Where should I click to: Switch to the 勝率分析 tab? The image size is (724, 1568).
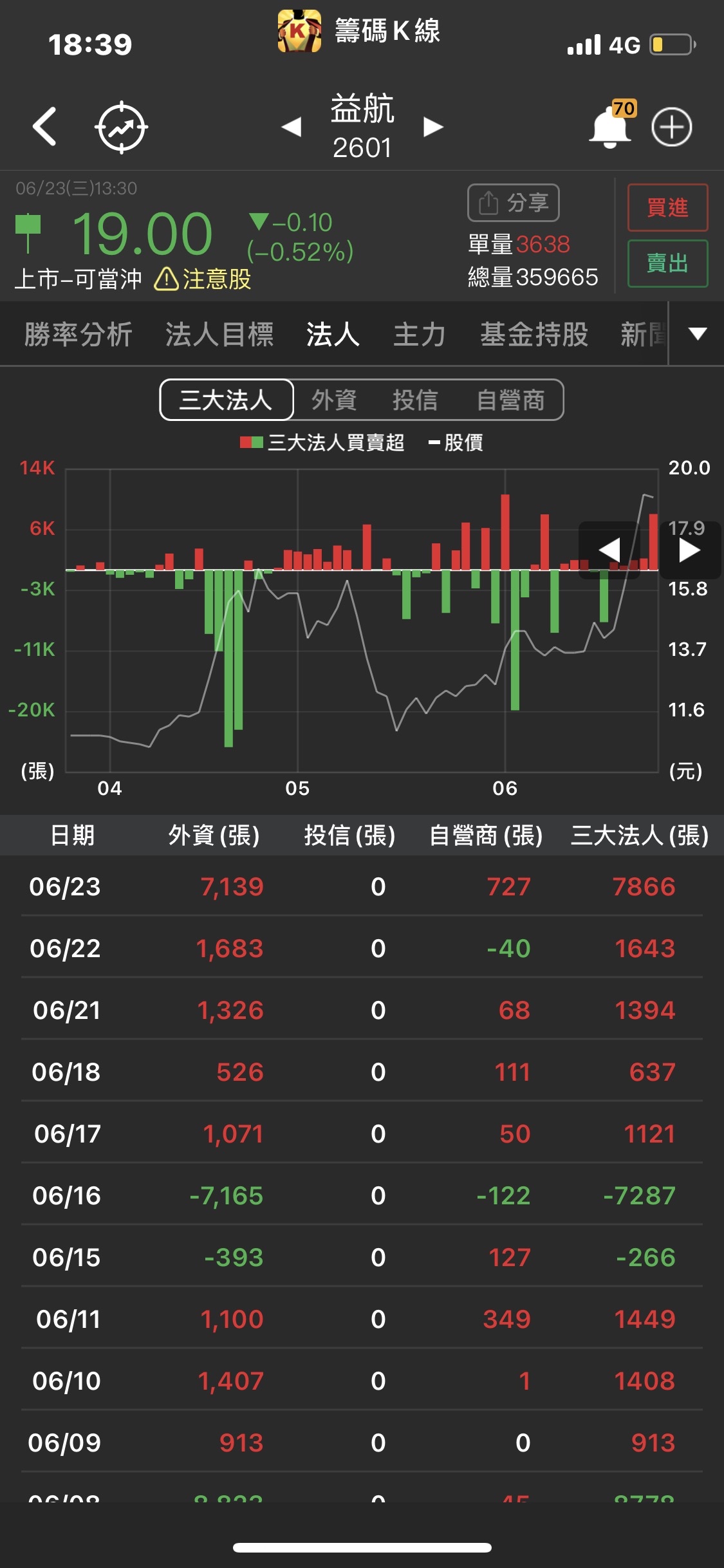pyautogui.click(x=79, y=335)
